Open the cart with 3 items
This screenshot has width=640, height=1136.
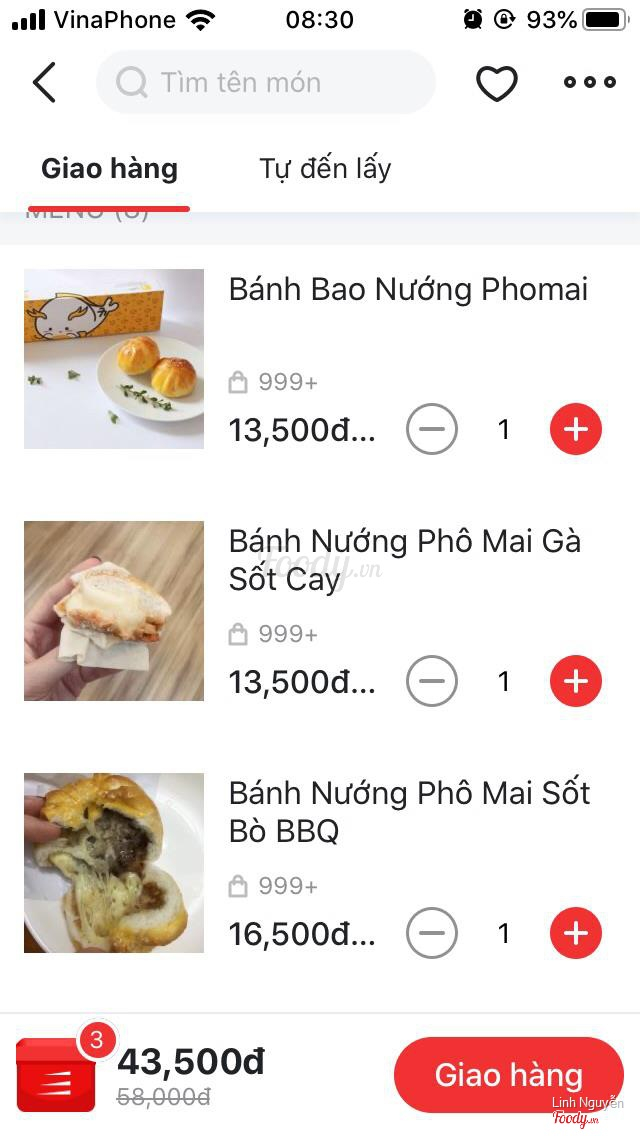57,1073
